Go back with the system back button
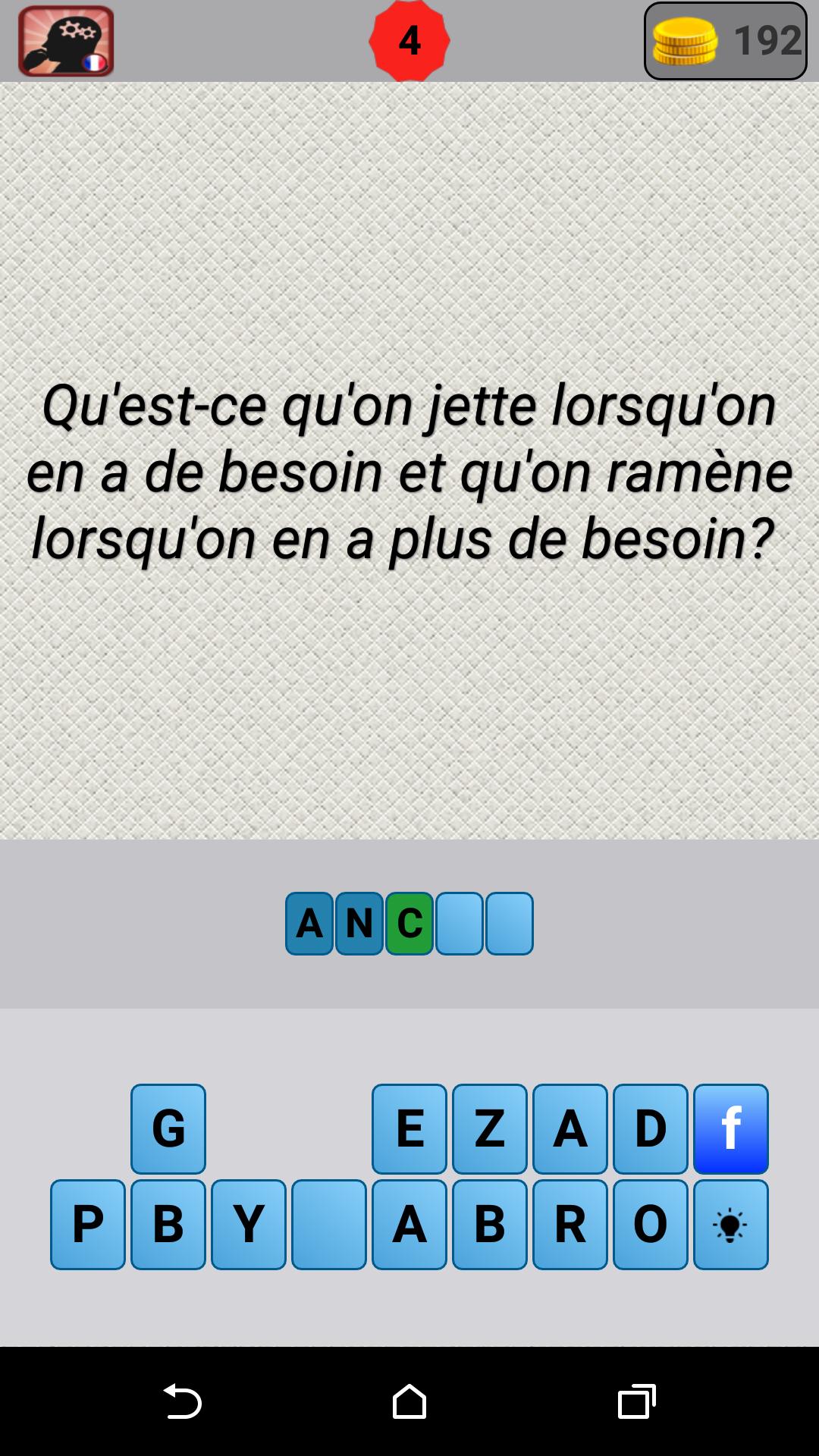Viewport: 819px width, 1456px height. (x=182, y=1401)
